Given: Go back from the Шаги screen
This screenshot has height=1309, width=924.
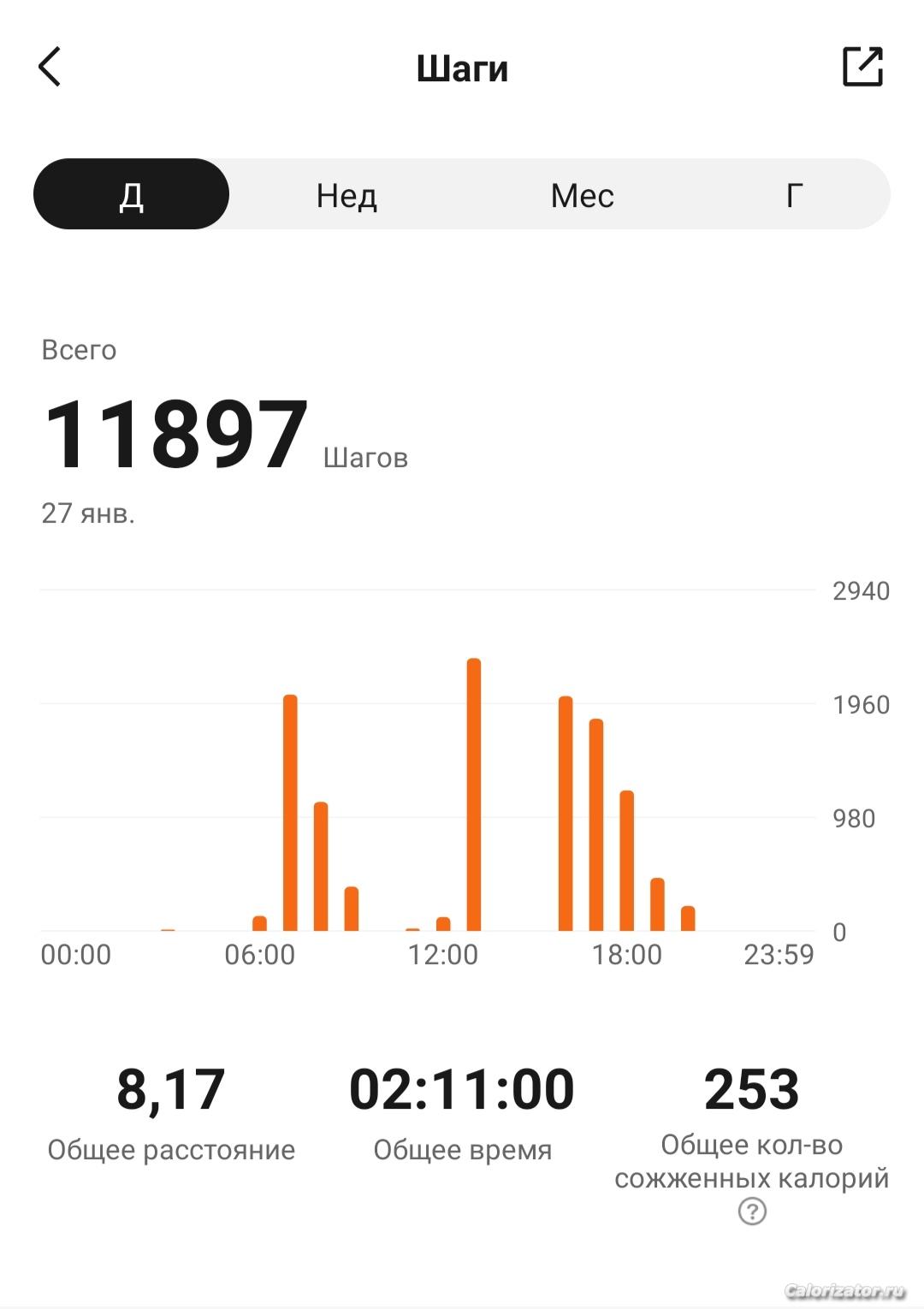Looking at the screenshot, I should [50, 67].
